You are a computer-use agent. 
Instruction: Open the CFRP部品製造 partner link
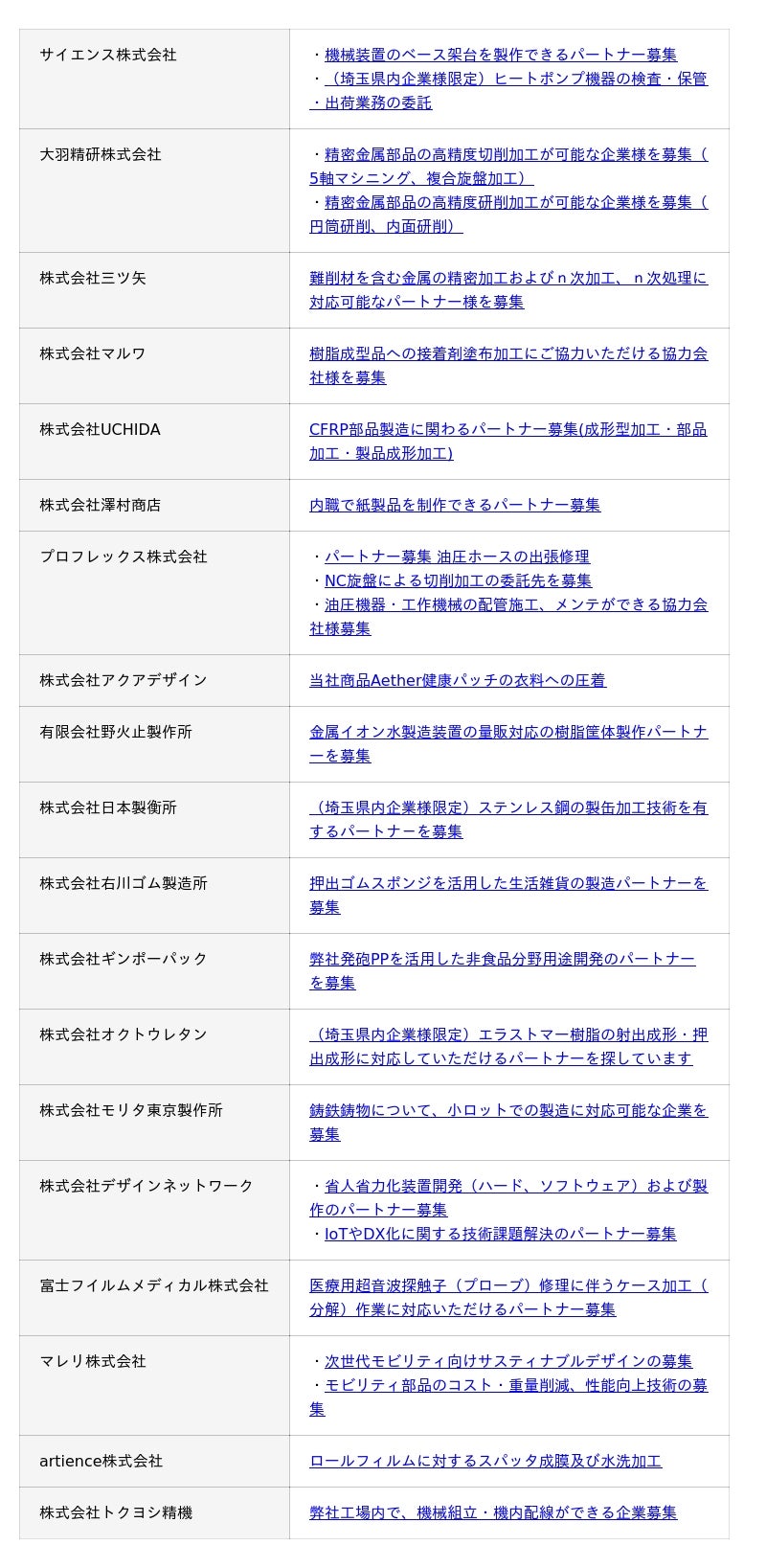(507, 429)
